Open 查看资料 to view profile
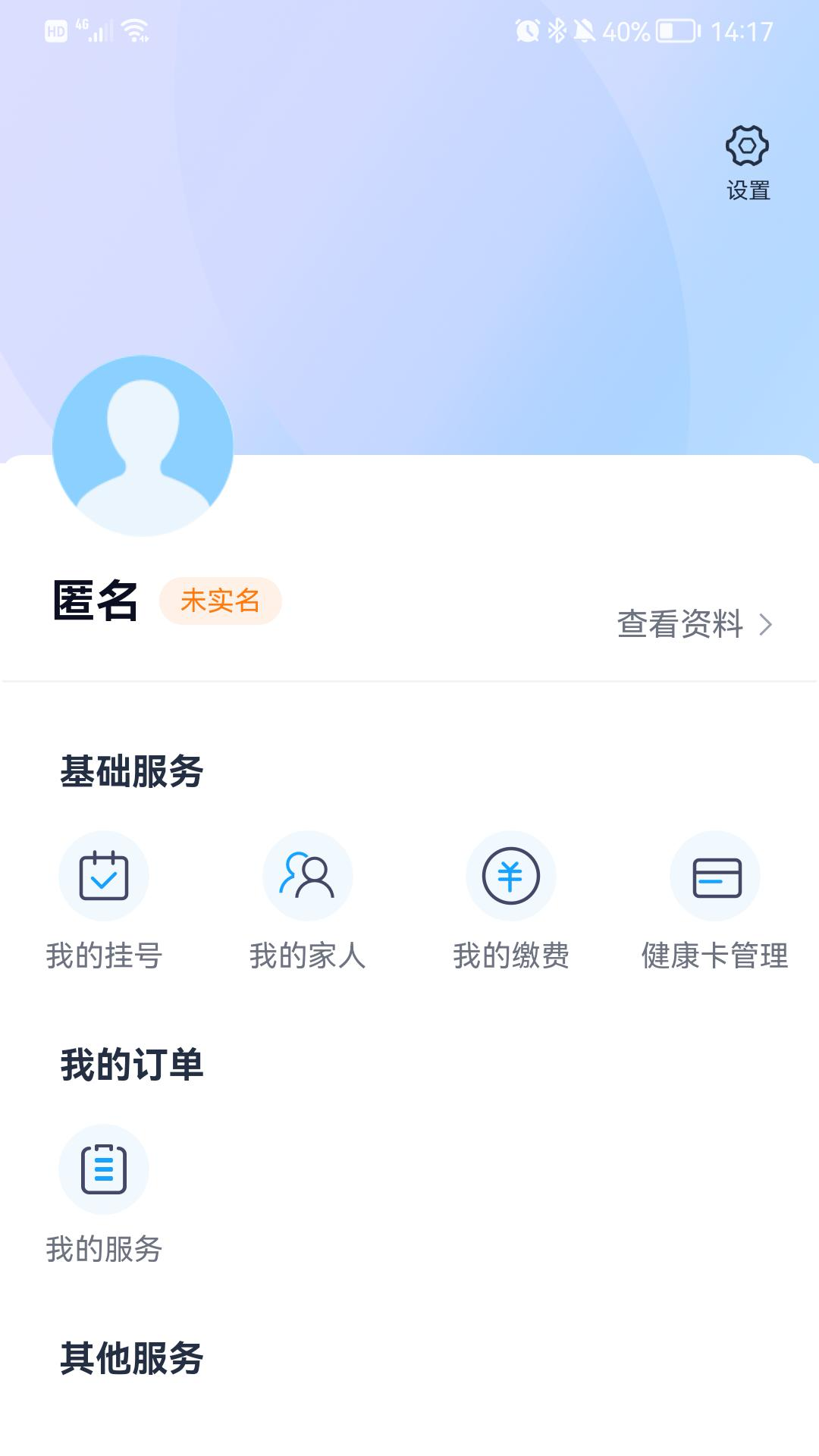Viewport: 819px width, 1456px height. [x=695, y=624]
